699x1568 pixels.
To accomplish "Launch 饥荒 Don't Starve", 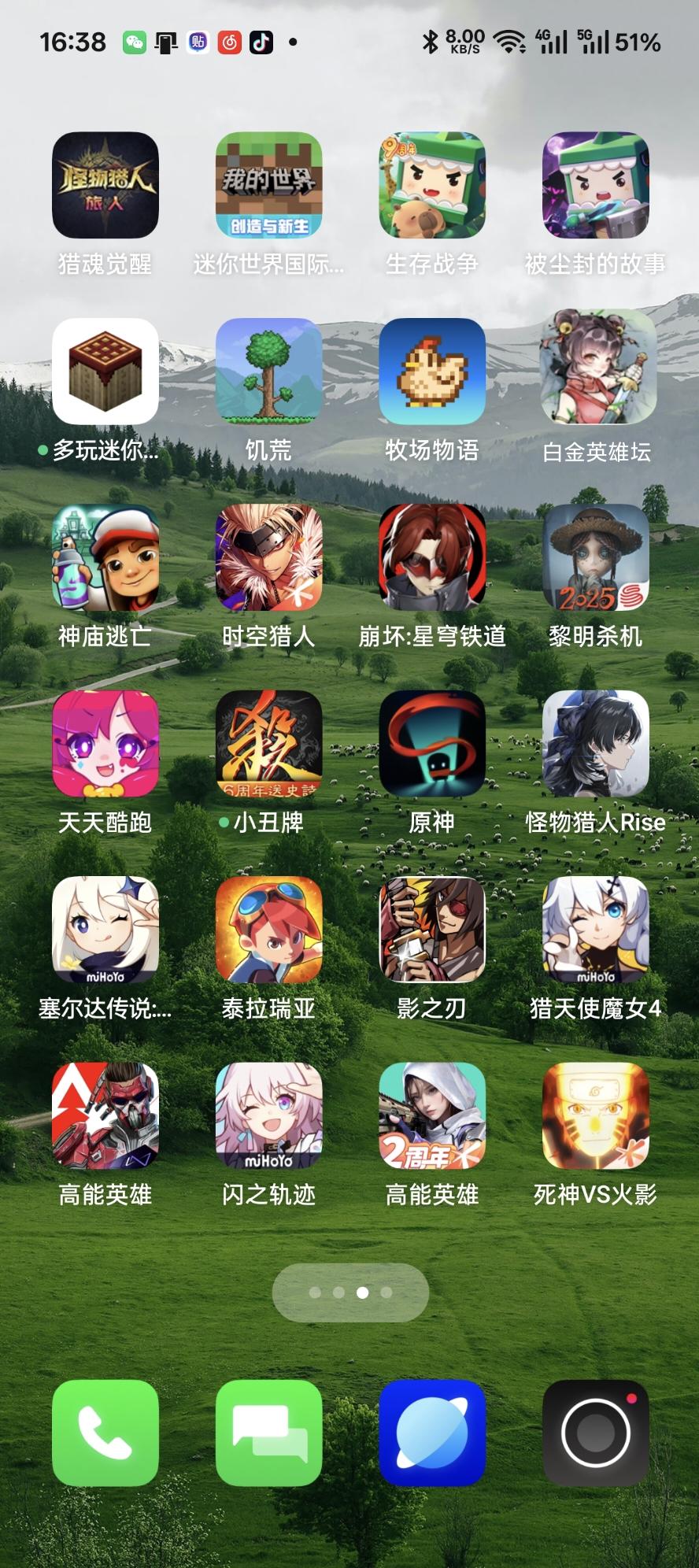I will click(x=268, y=372).
